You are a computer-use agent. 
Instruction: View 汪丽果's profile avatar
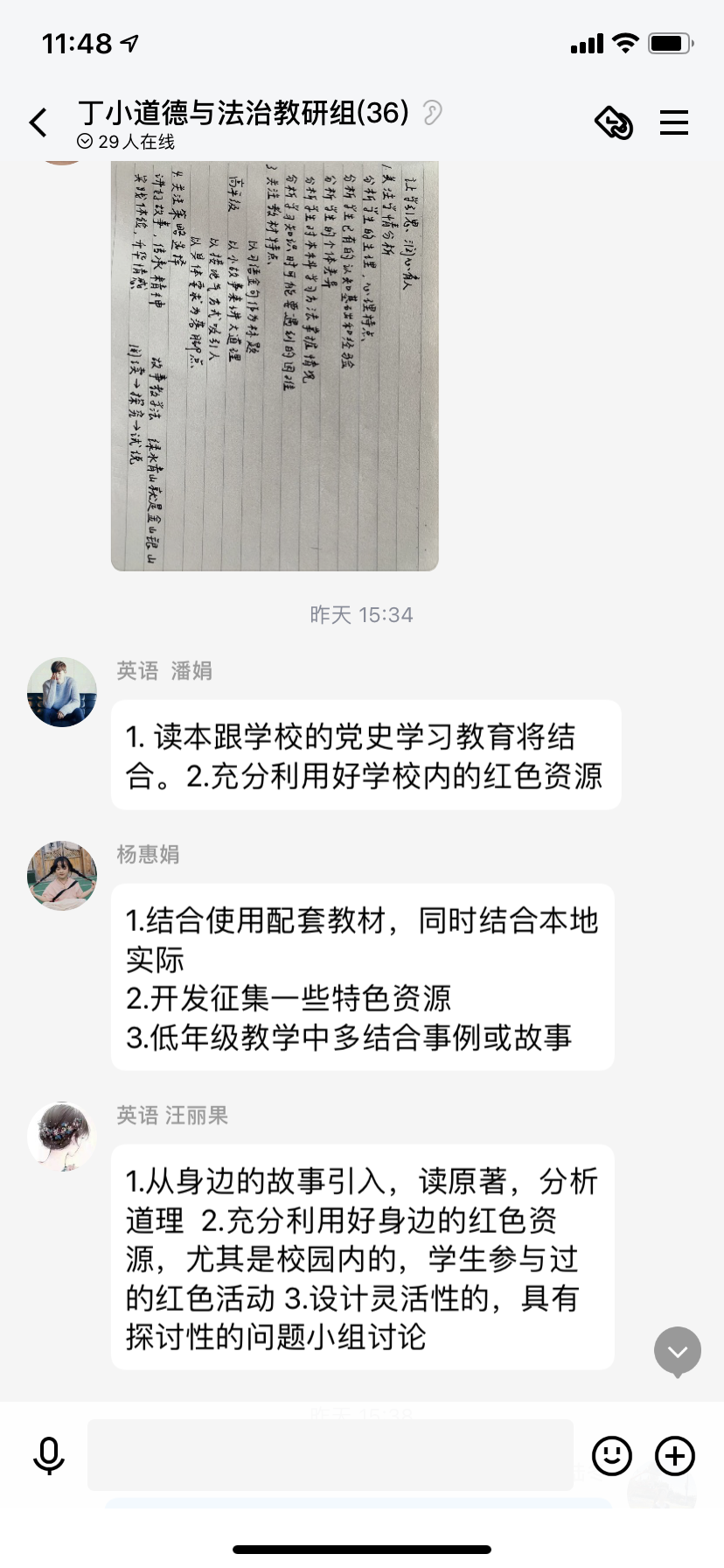(62, 1137)
